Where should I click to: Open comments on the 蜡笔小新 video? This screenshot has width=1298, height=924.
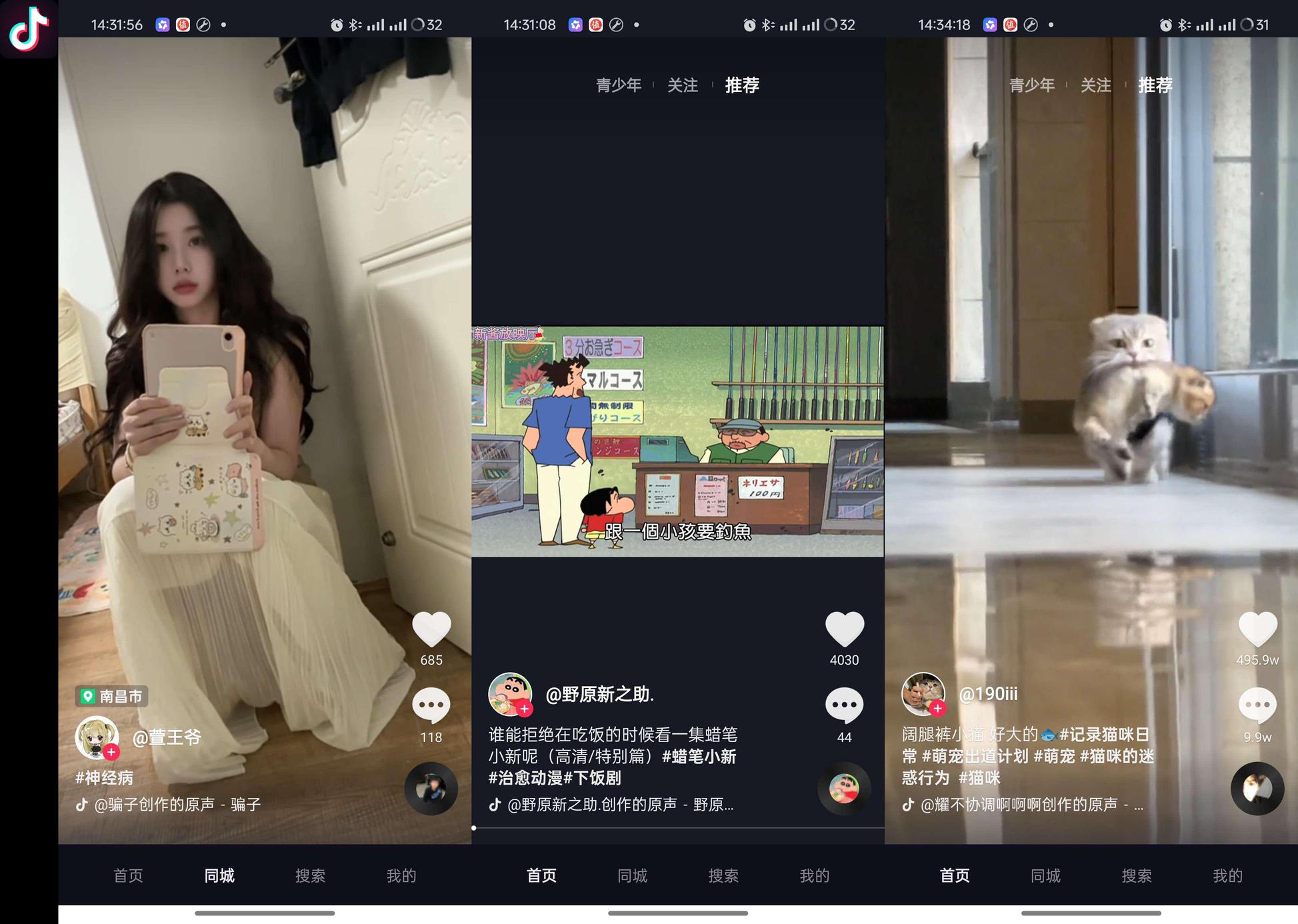coord(844,705)
